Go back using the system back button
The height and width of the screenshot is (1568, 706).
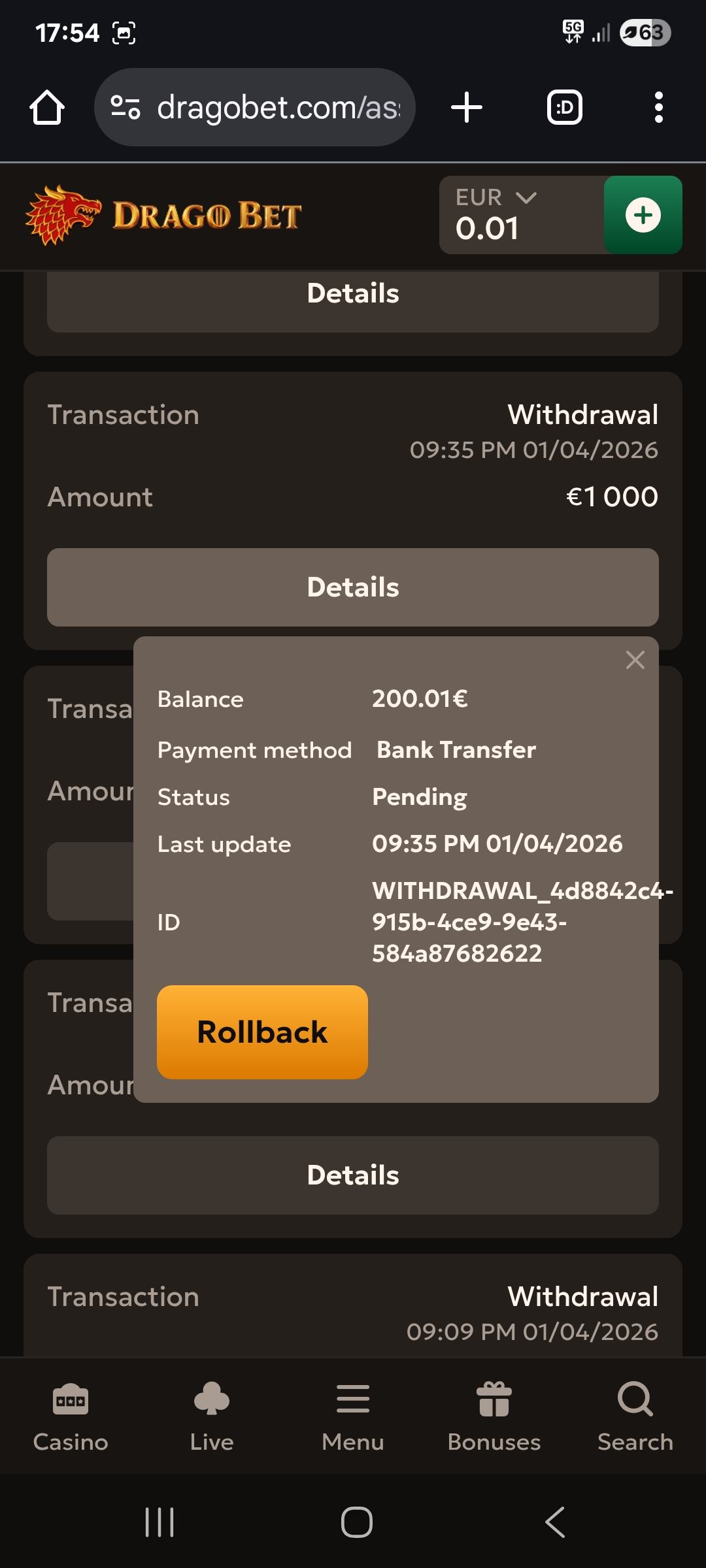click(555, 1522)
